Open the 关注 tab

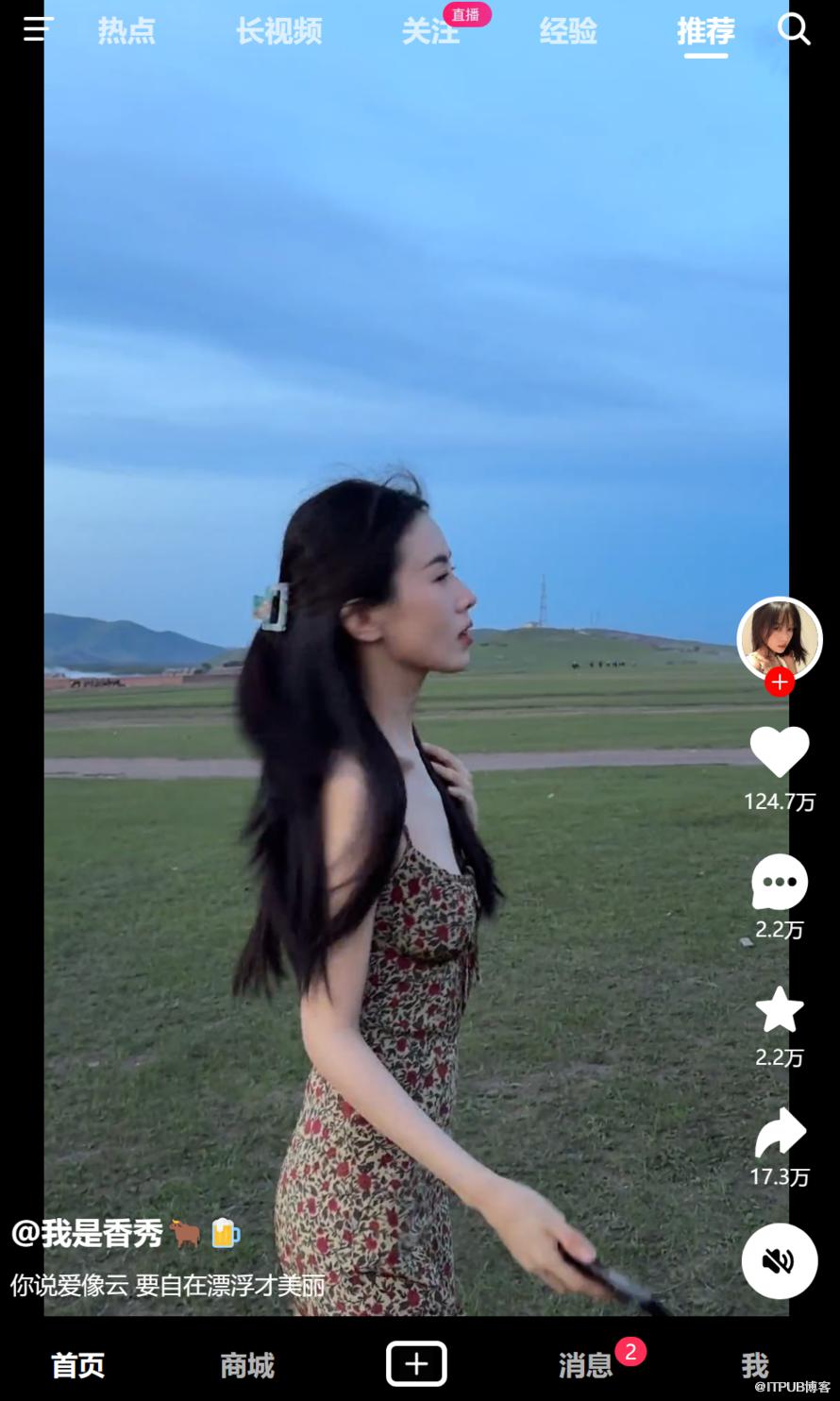click(x=430, y=31)
